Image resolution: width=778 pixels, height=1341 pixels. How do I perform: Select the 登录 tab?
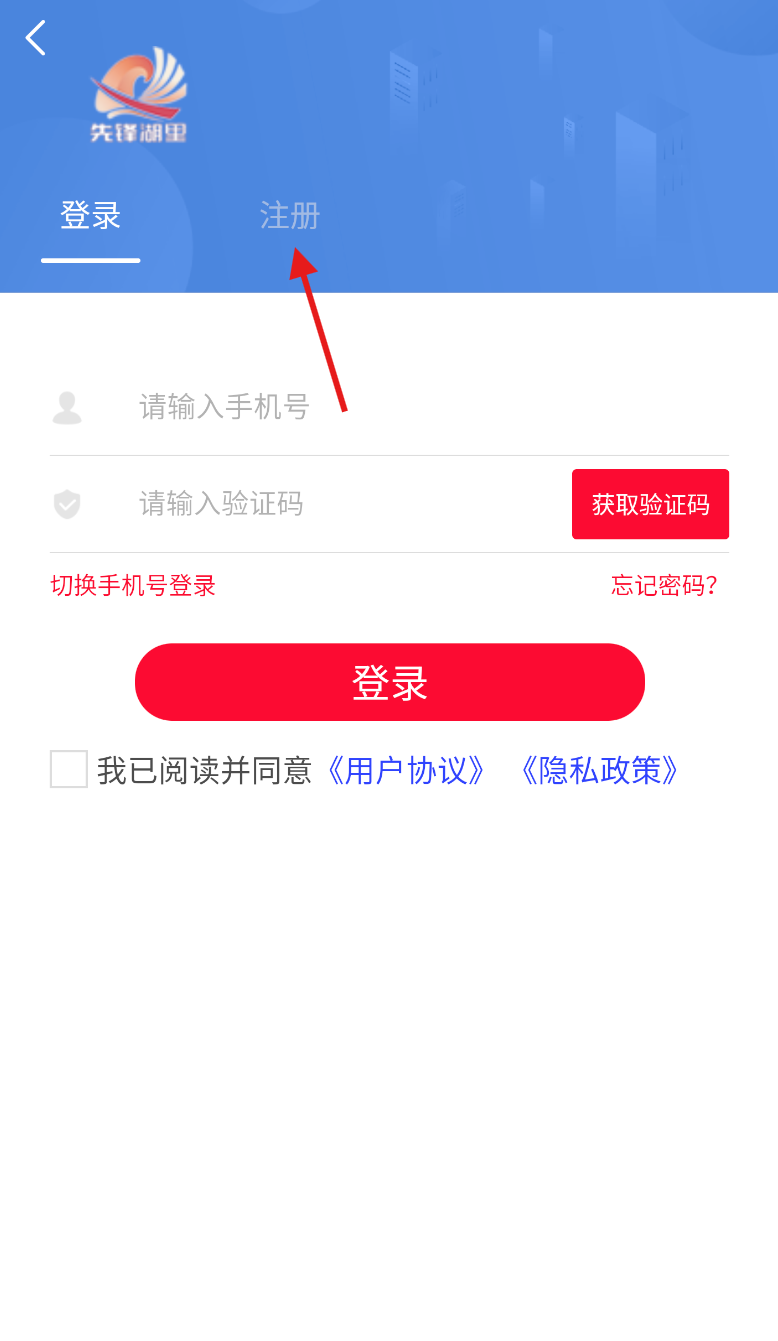click(91, 216)
